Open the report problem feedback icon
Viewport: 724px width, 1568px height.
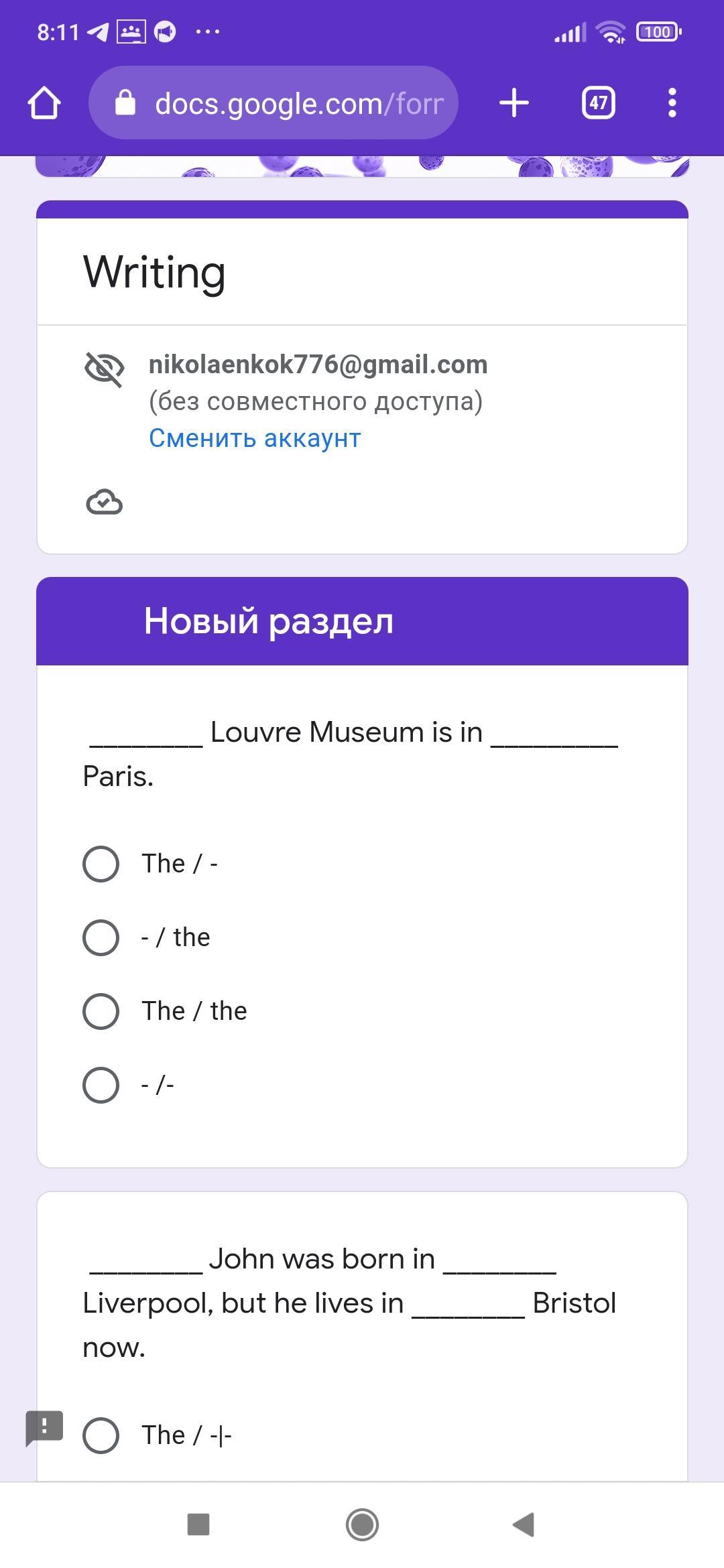click(44, 1427)
